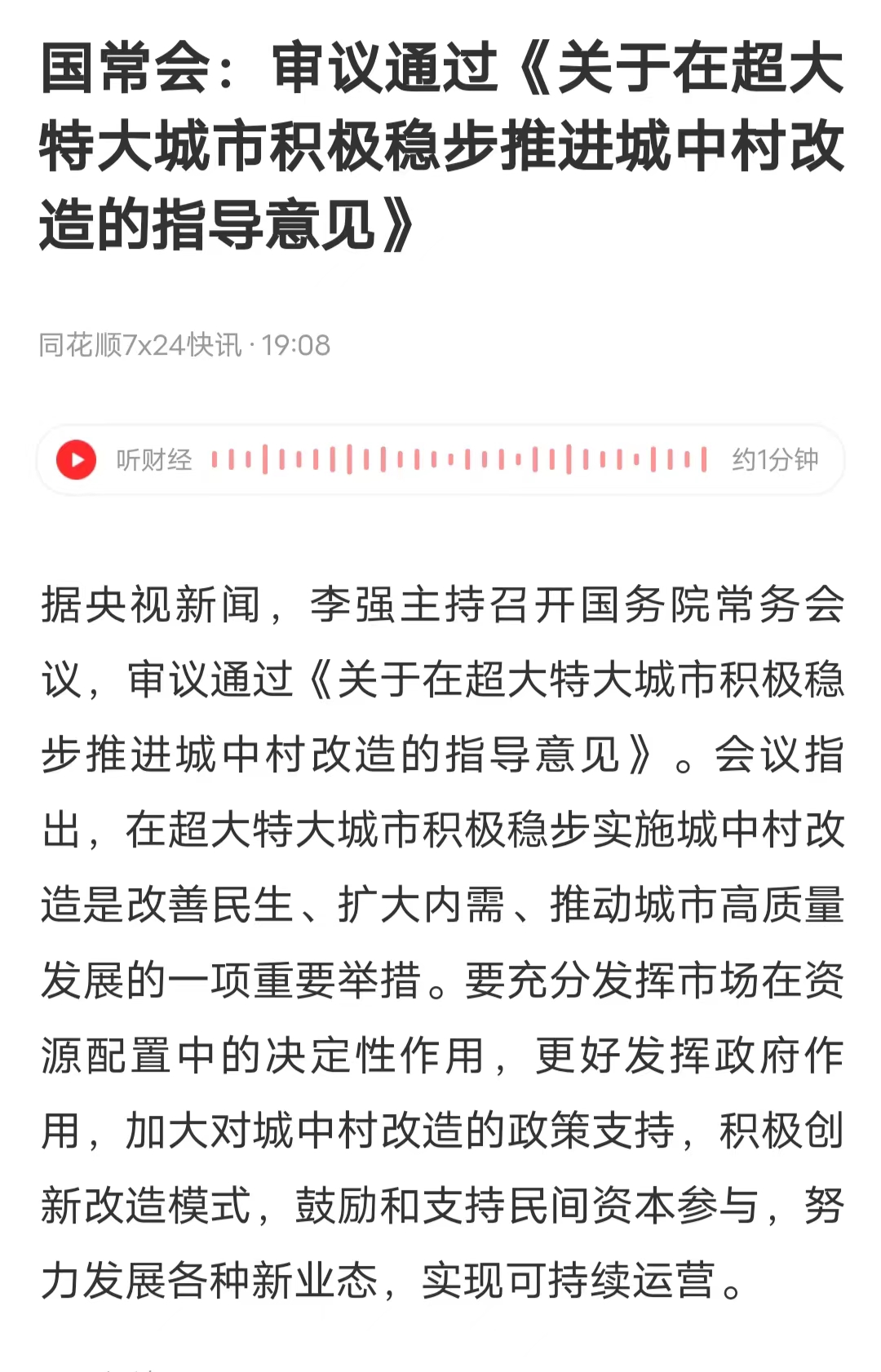Play the 听财经 audio narration
The width and height of the screenshot is (881, 1372).
[x=77, y=459]
